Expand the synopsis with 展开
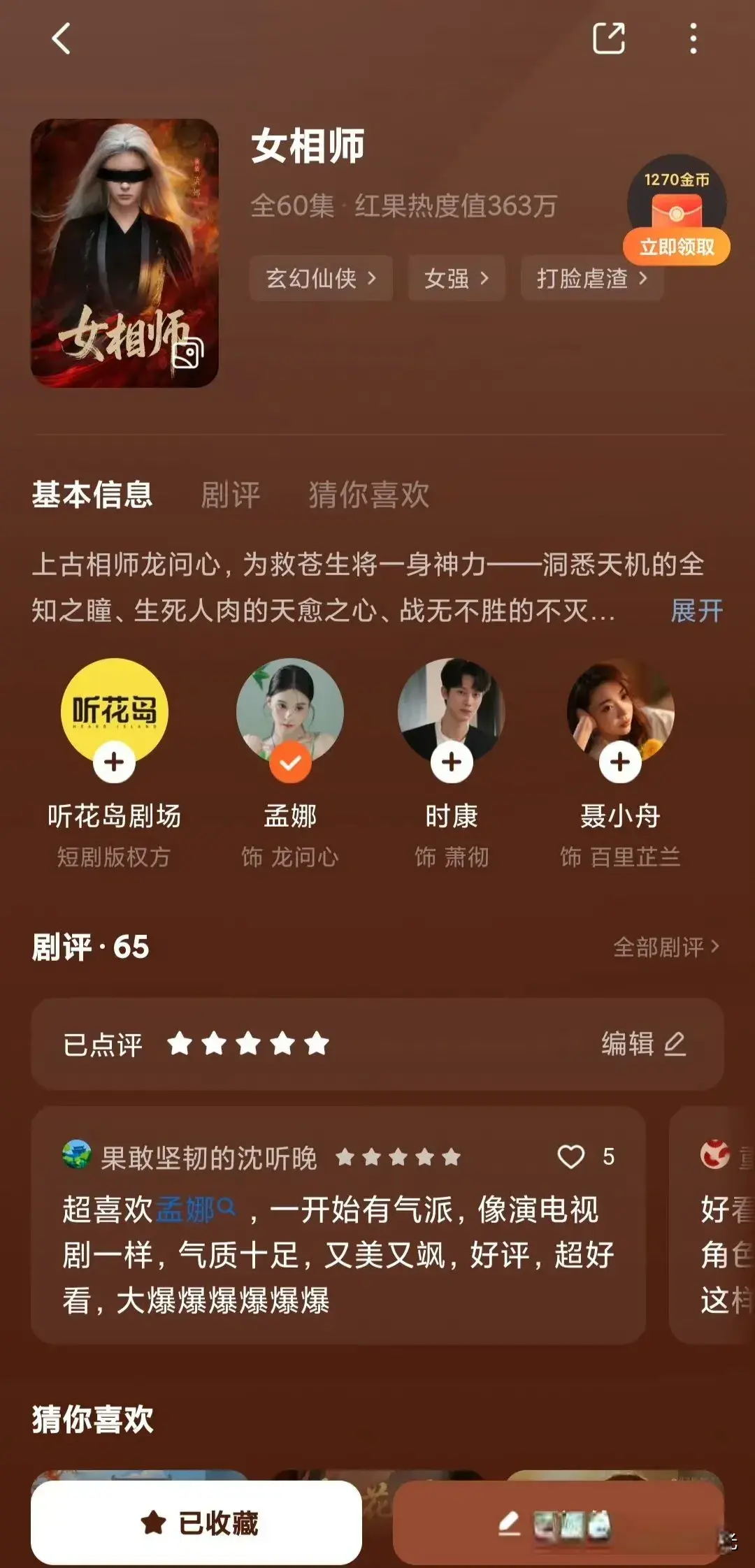The height and width of the screenshot is (1568, 755). [x=696, y=611]
